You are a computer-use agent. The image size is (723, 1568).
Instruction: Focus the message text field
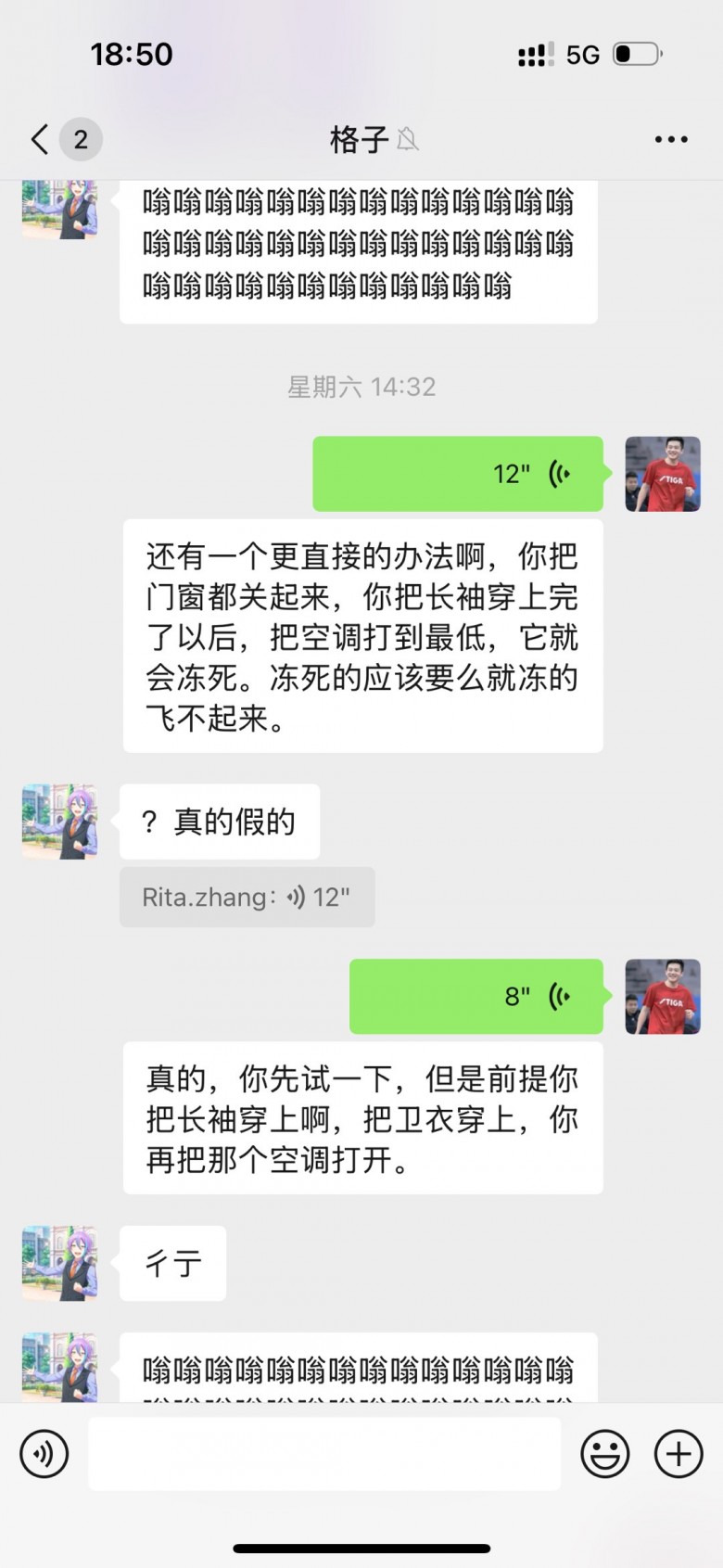click(324, 1453)
